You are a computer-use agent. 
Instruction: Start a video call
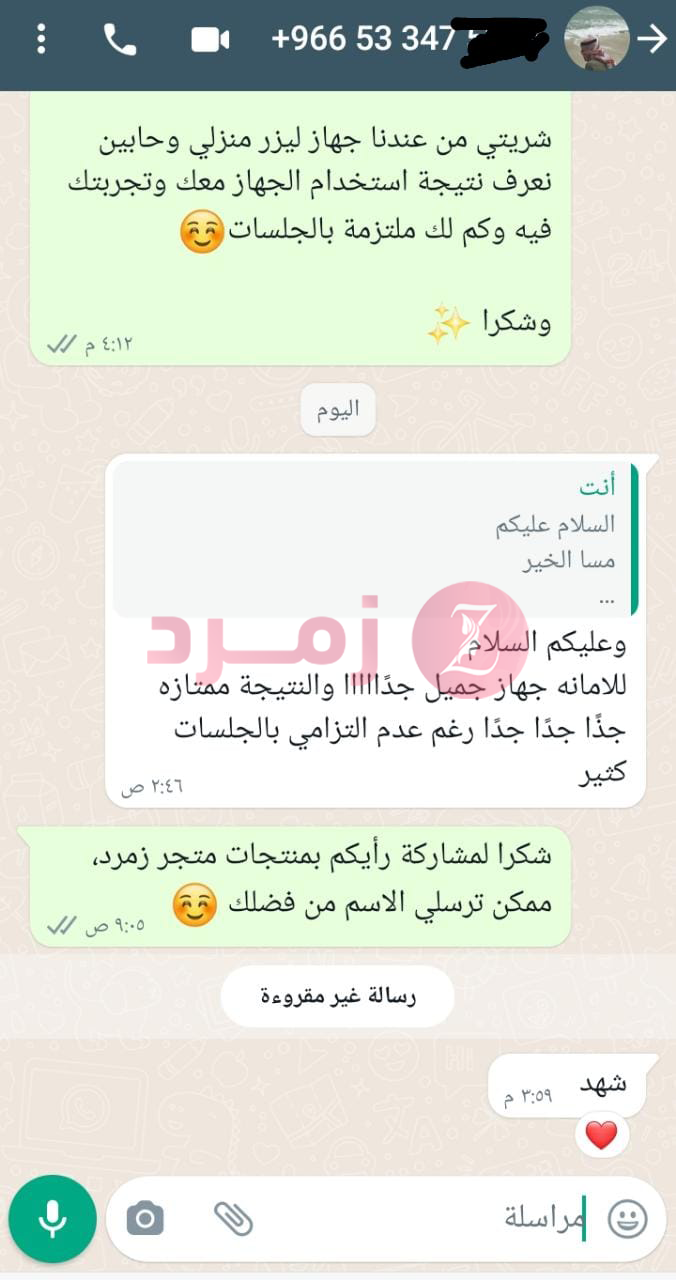210,39
